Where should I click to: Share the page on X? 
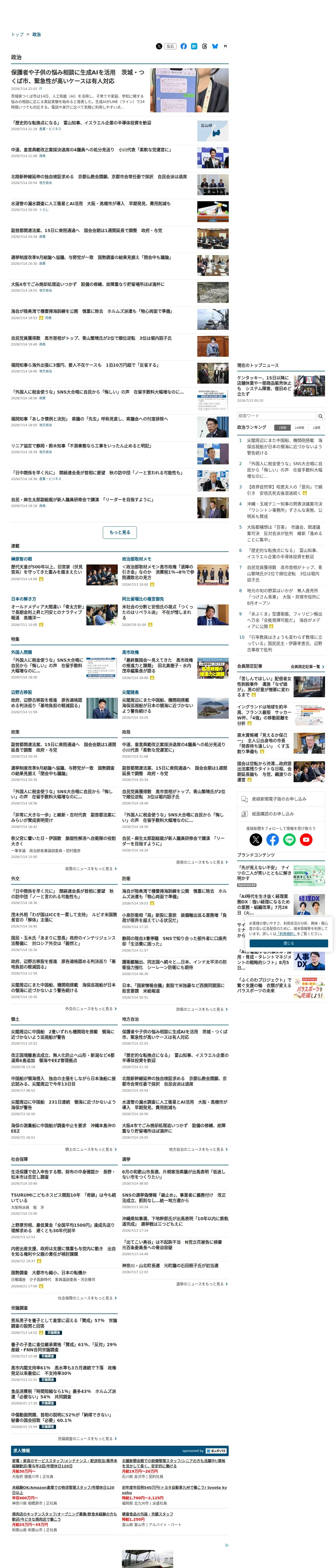pos(159,46)
